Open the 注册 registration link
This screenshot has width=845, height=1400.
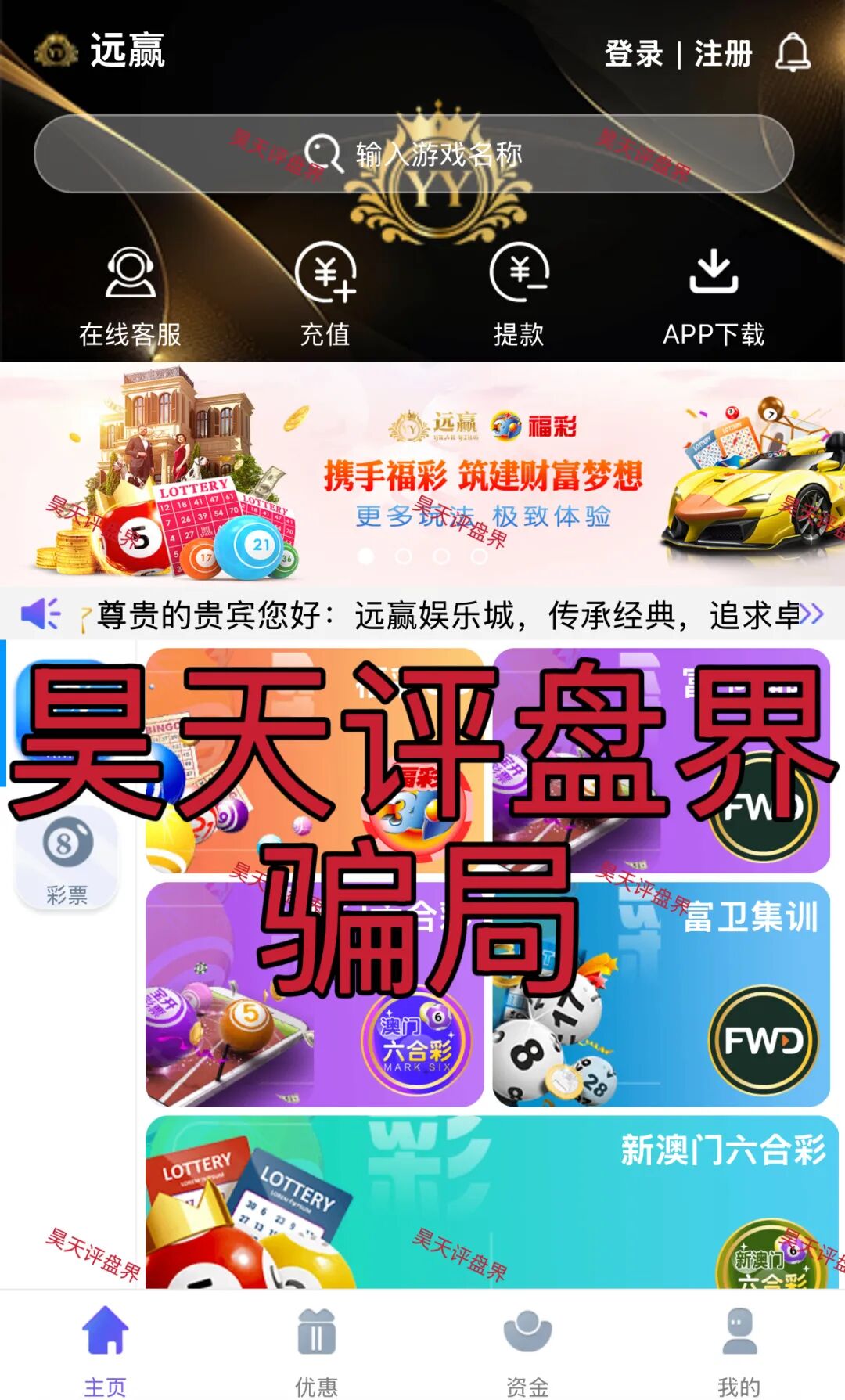[x=722, y=54]
